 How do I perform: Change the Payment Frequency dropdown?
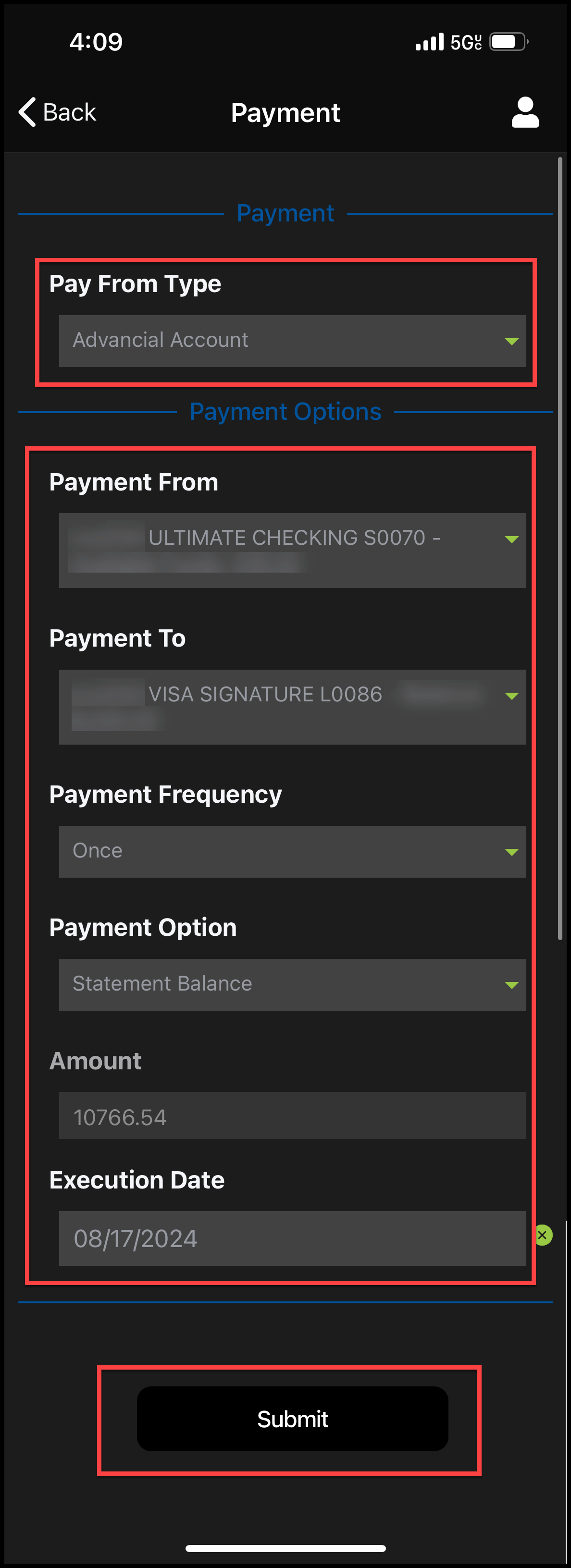pos(292,851)
